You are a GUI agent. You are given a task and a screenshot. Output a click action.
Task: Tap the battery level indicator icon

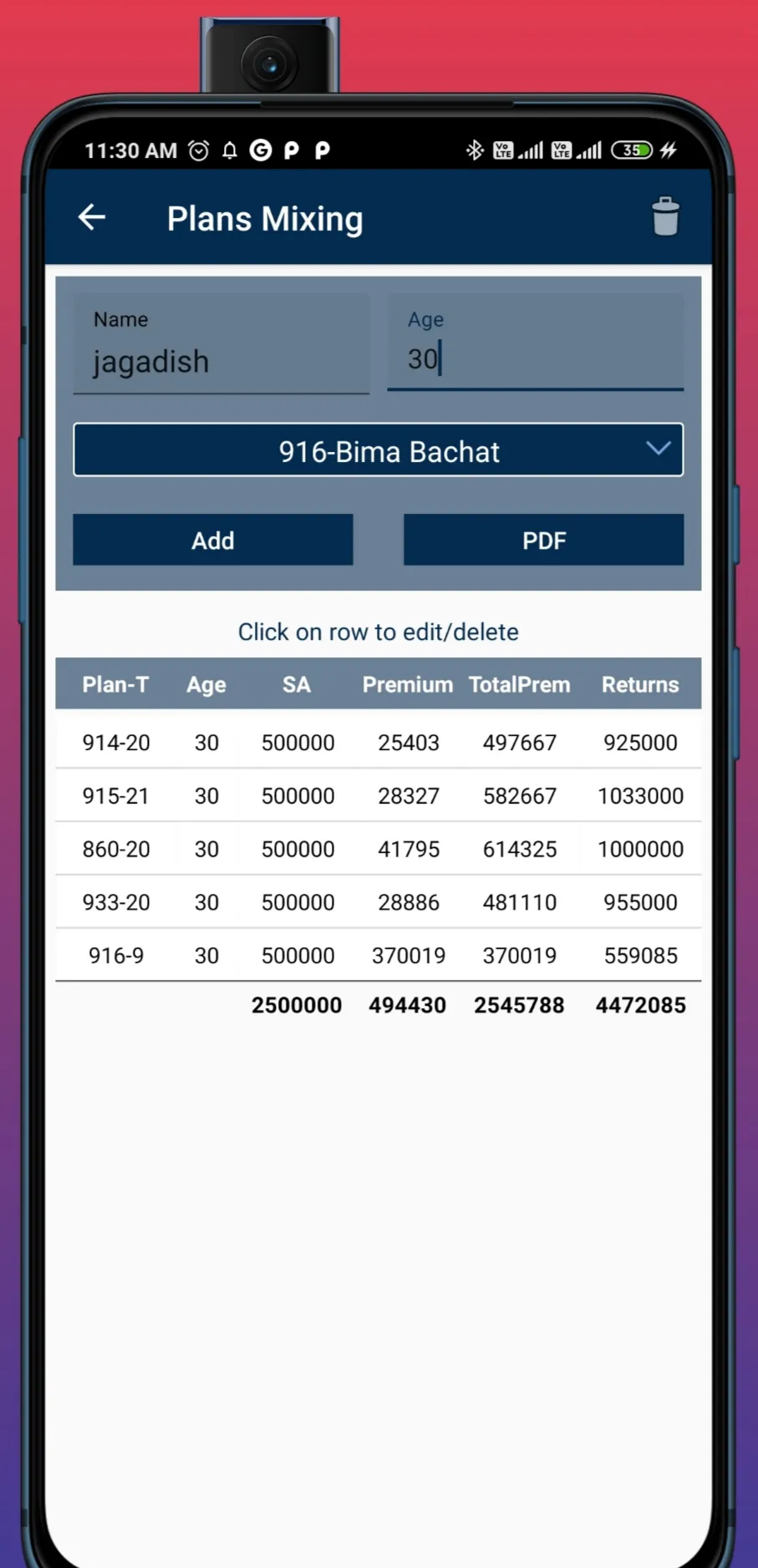[x=632, y=150]
